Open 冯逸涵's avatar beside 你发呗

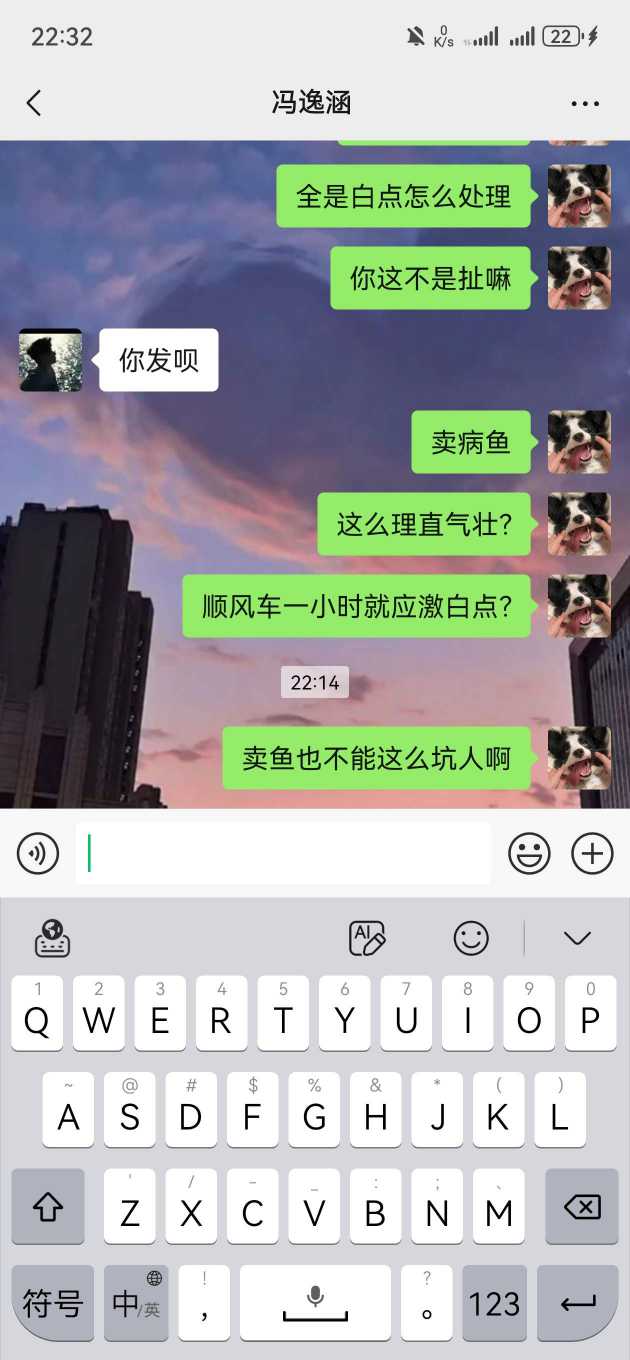[50, 360]
